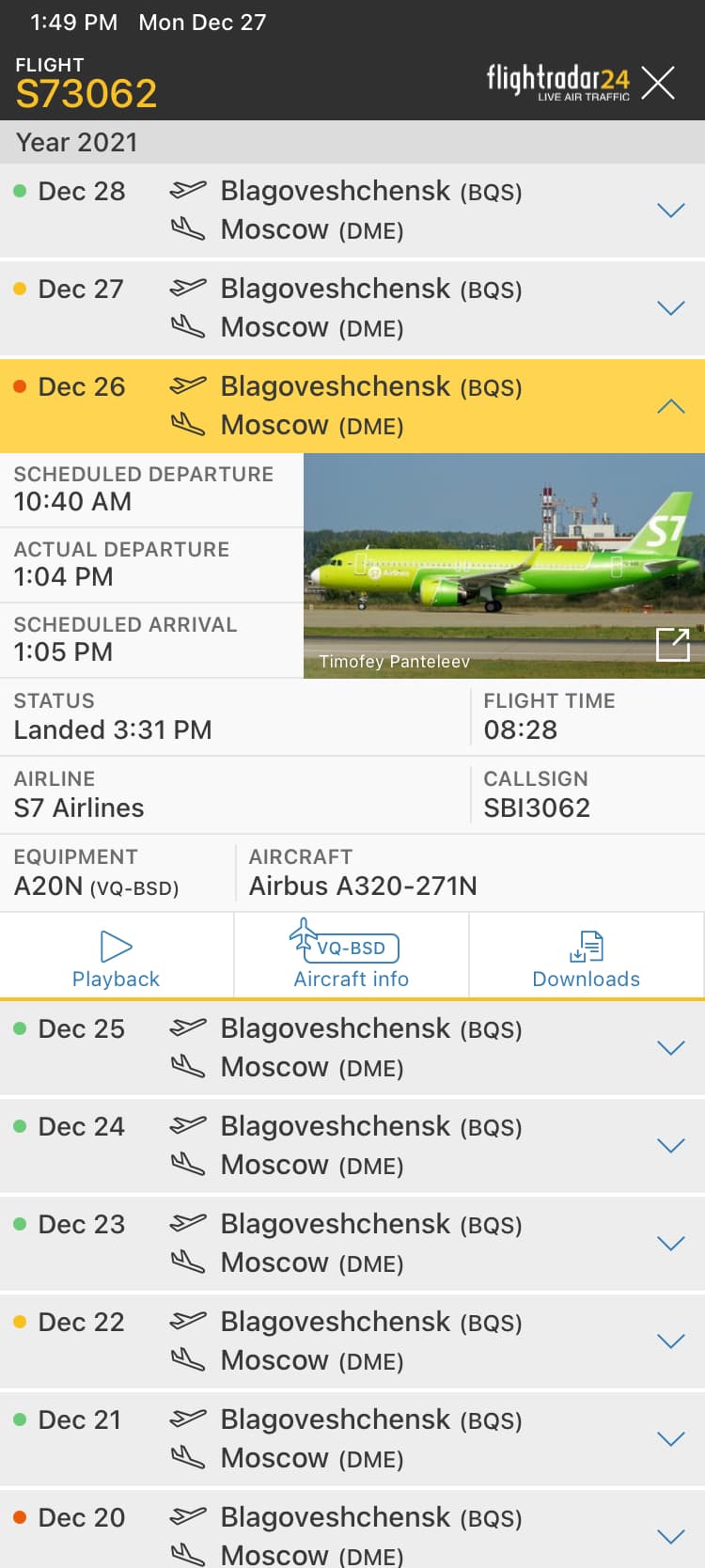705x1568 pixels.
Task: Show details for the Dec 24 flight
Action: [670, 1146]
